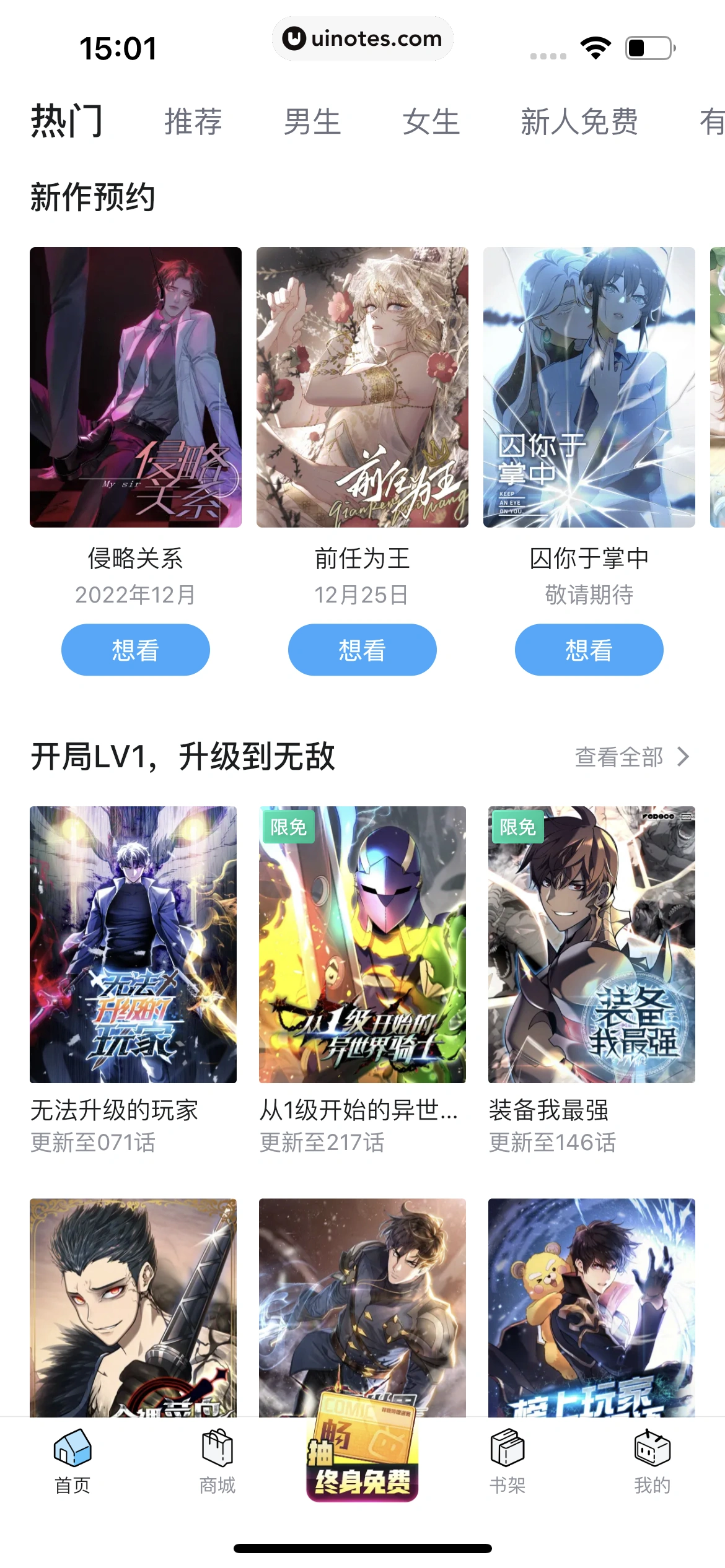The image size is (725, 1568).
Task: Tap 想看 under 囚你于掌中
Action: (x=589, y=650)
